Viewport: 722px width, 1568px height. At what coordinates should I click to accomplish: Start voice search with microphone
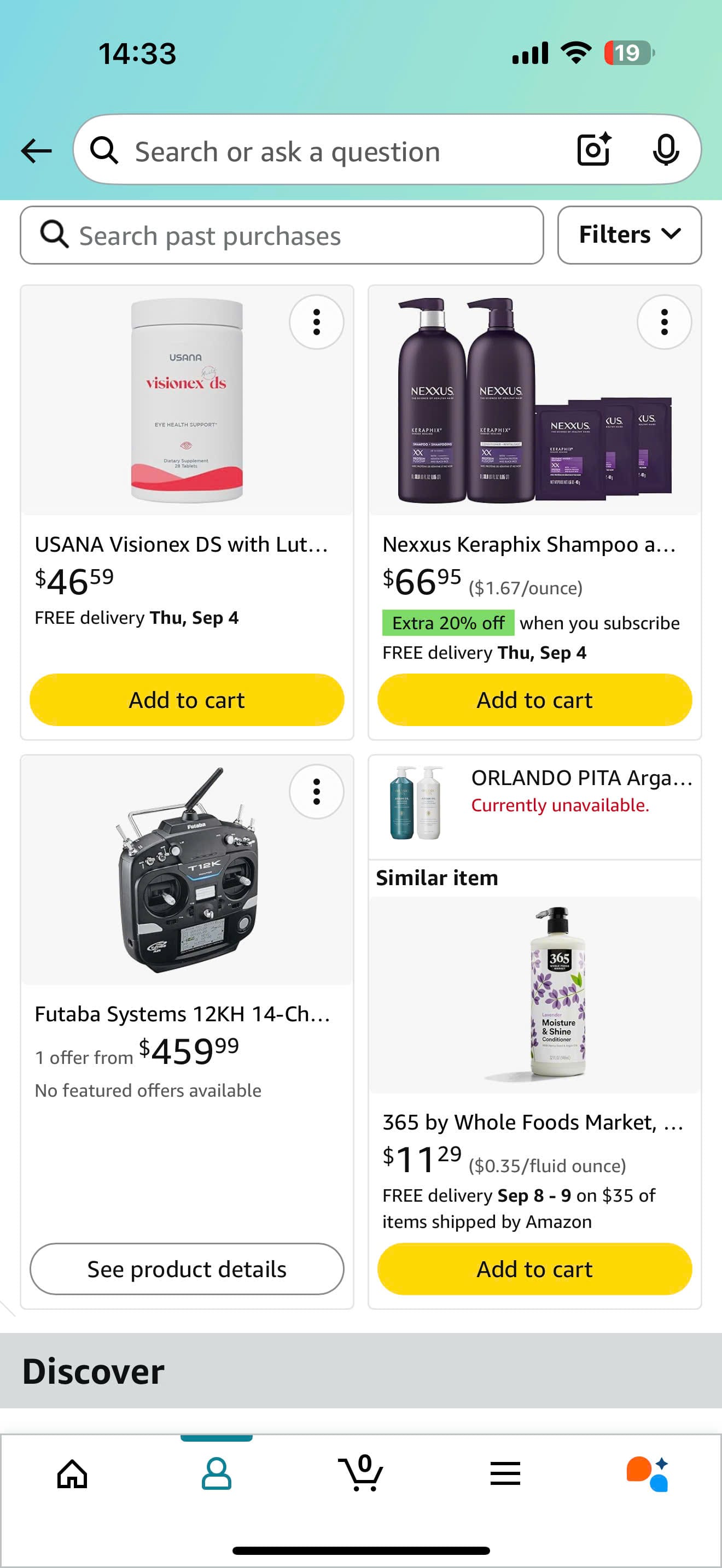665,150
